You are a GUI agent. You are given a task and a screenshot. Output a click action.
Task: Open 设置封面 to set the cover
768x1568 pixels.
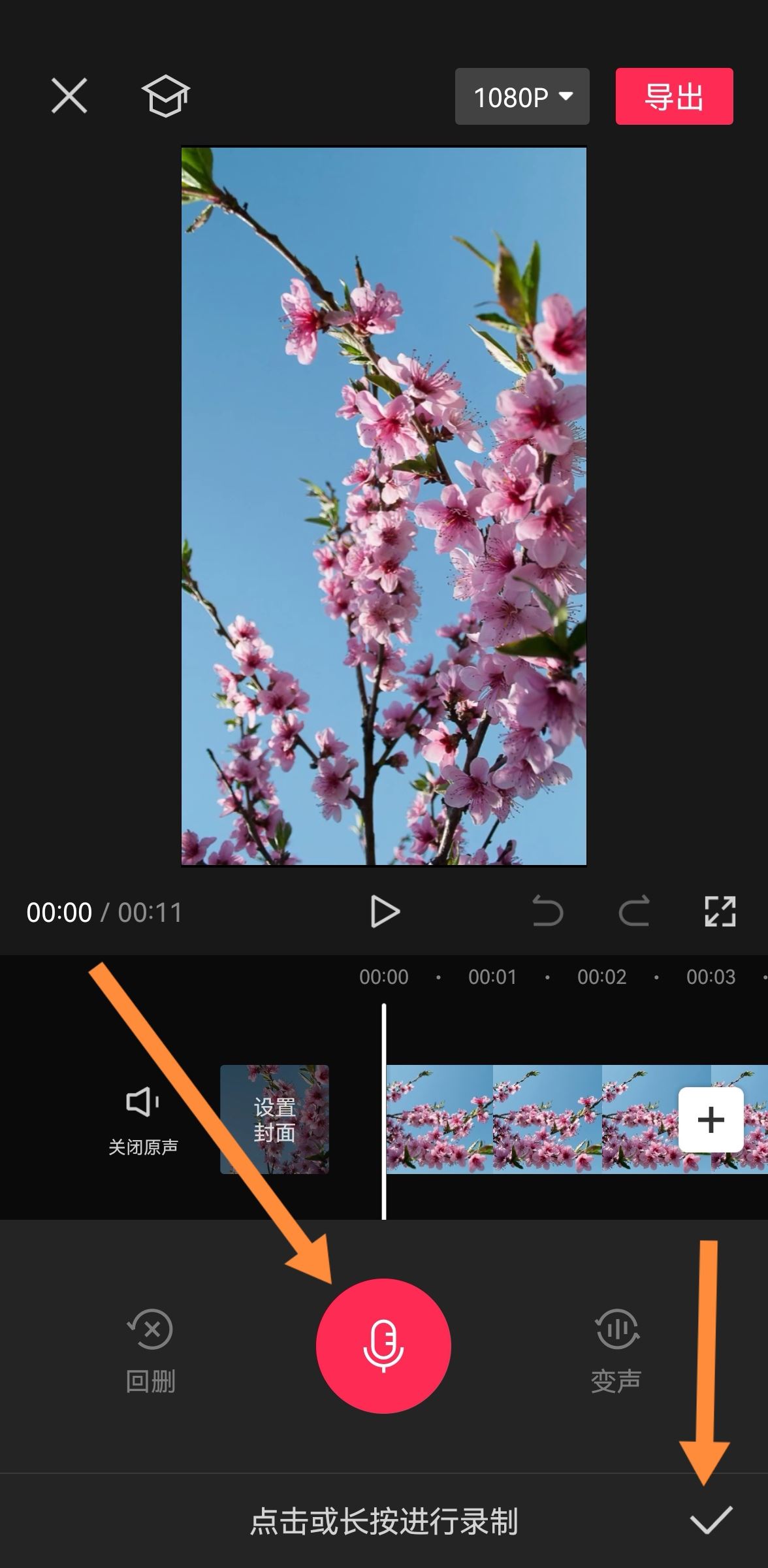click(274, 1119)
